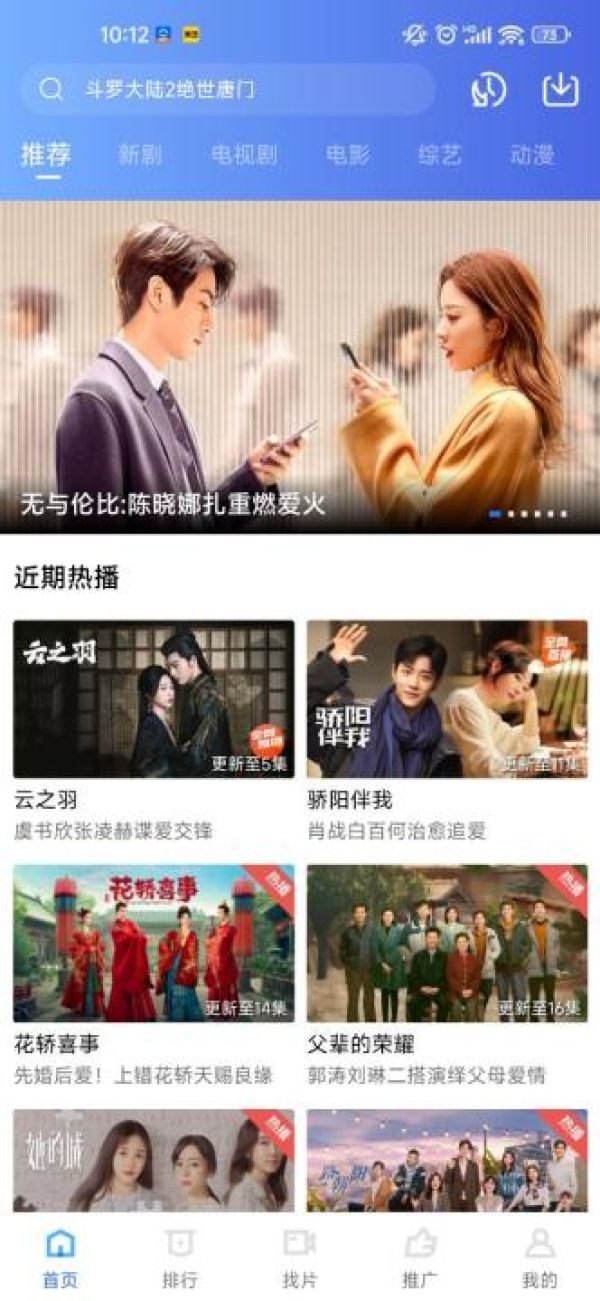600x1301 pixels.
Task: Open the show 骄阳伴我
Action: point(447,699)
